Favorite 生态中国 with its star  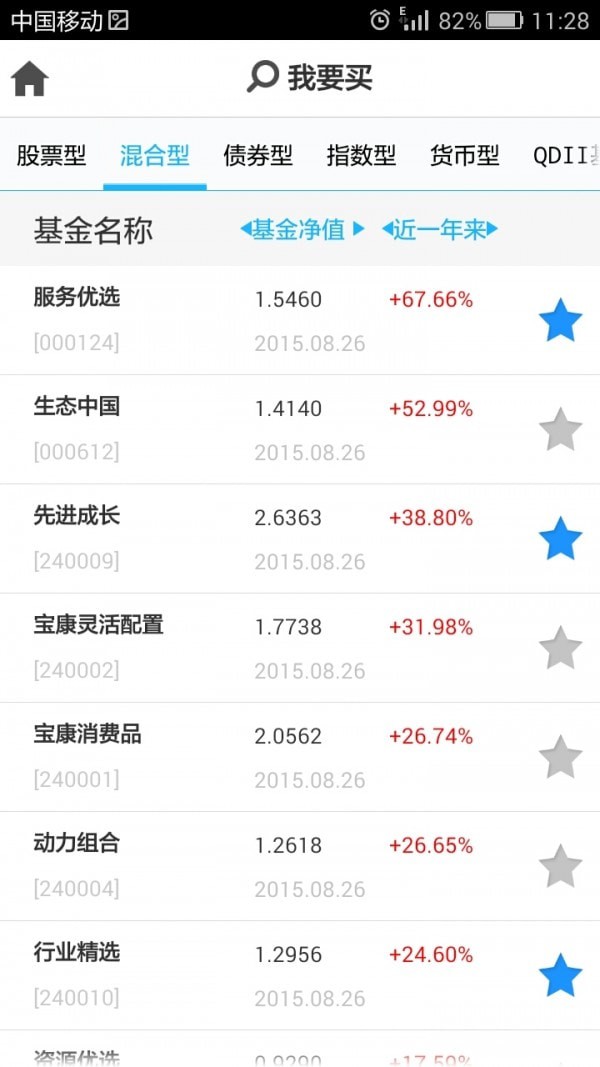560,430
